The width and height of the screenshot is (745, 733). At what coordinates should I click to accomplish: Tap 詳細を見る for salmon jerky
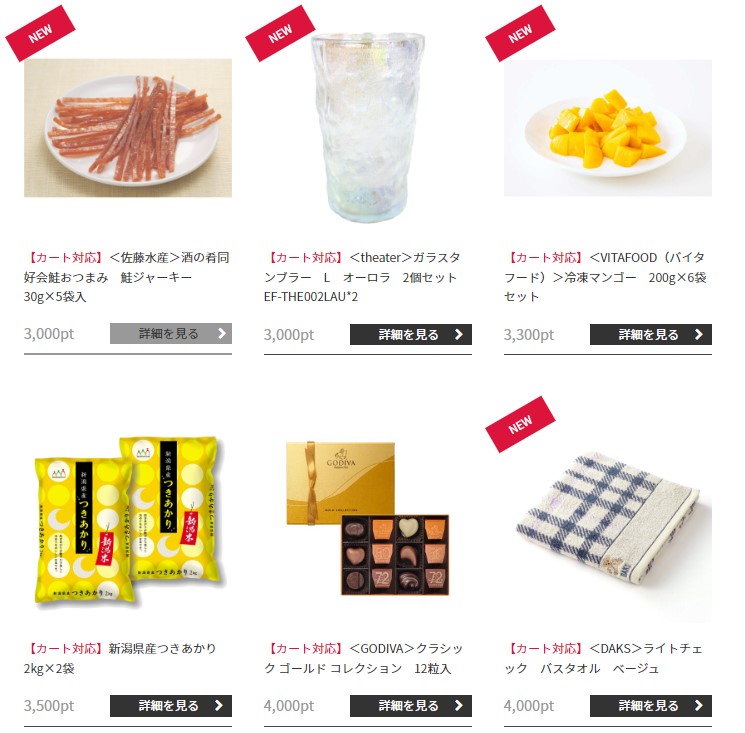point(170,334)
